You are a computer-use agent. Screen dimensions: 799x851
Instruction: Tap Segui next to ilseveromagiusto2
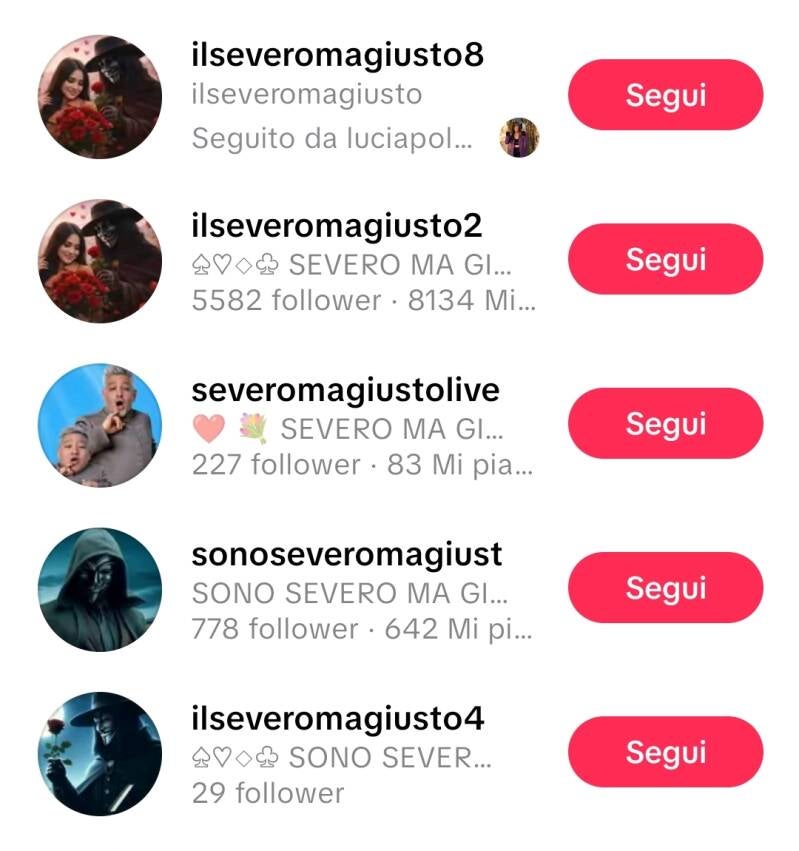point(665,259)
